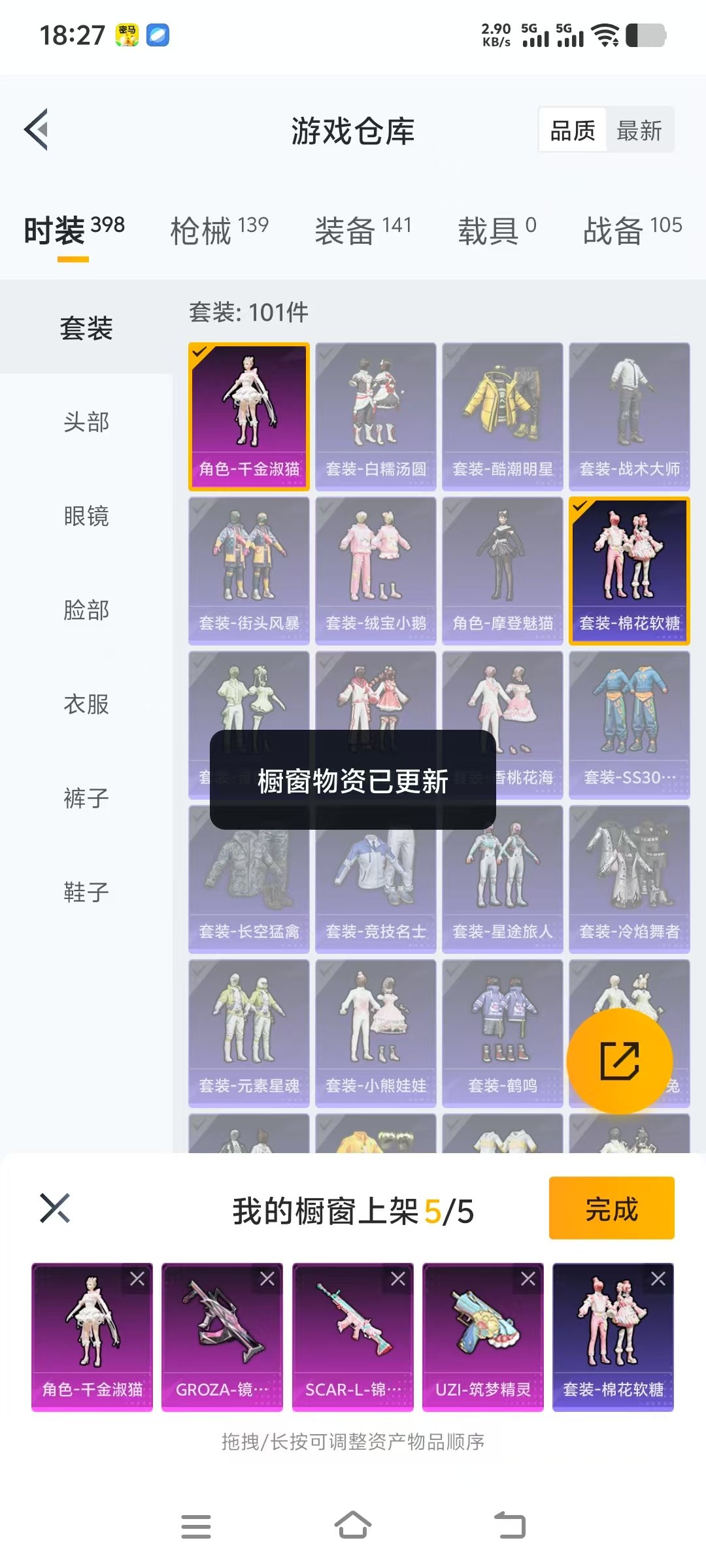Confirm showcase with 完成 button
The width and height of the screenshot is (706, 1568).
pos(611,1208)
